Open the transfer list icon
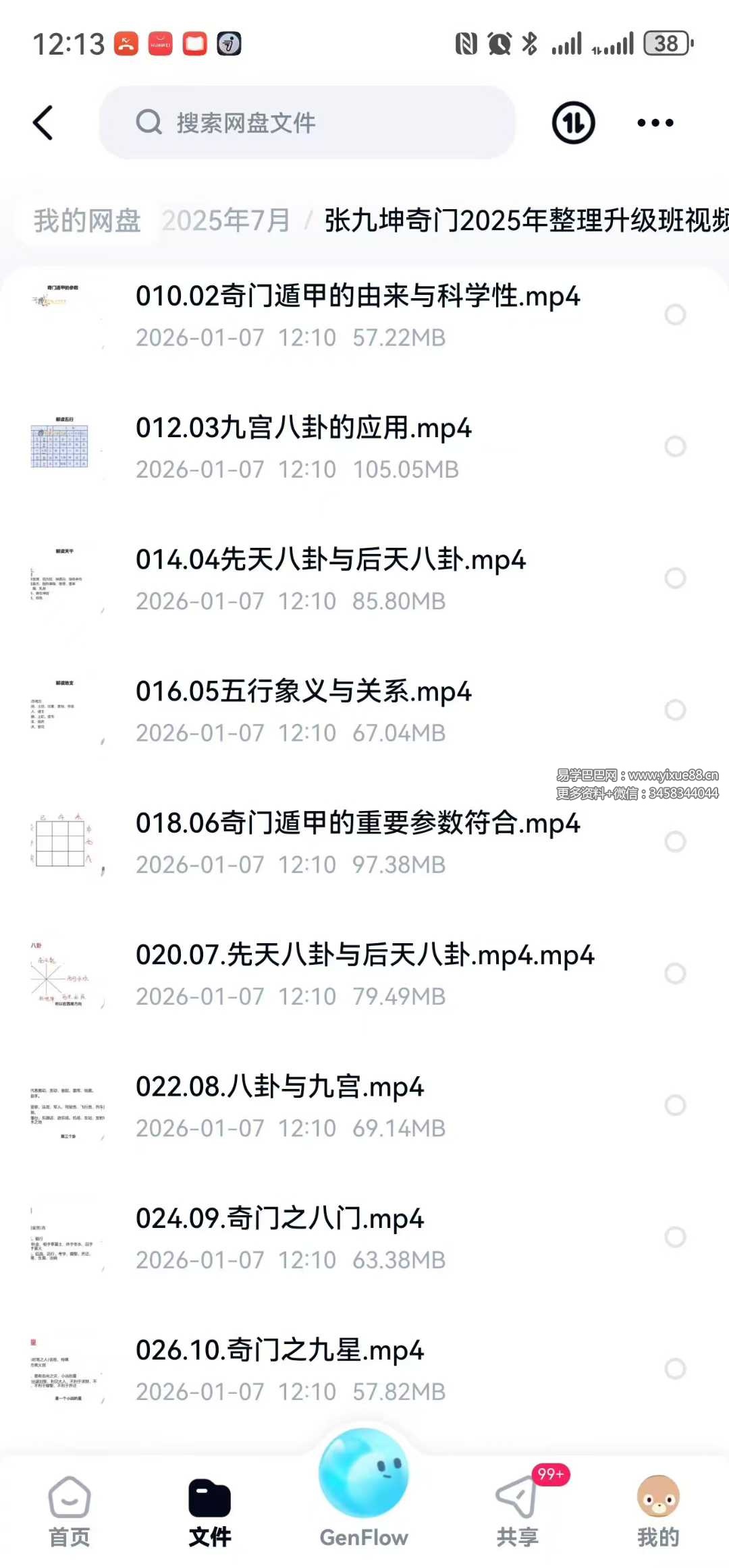729x1568 pixels. coord(573,123)
